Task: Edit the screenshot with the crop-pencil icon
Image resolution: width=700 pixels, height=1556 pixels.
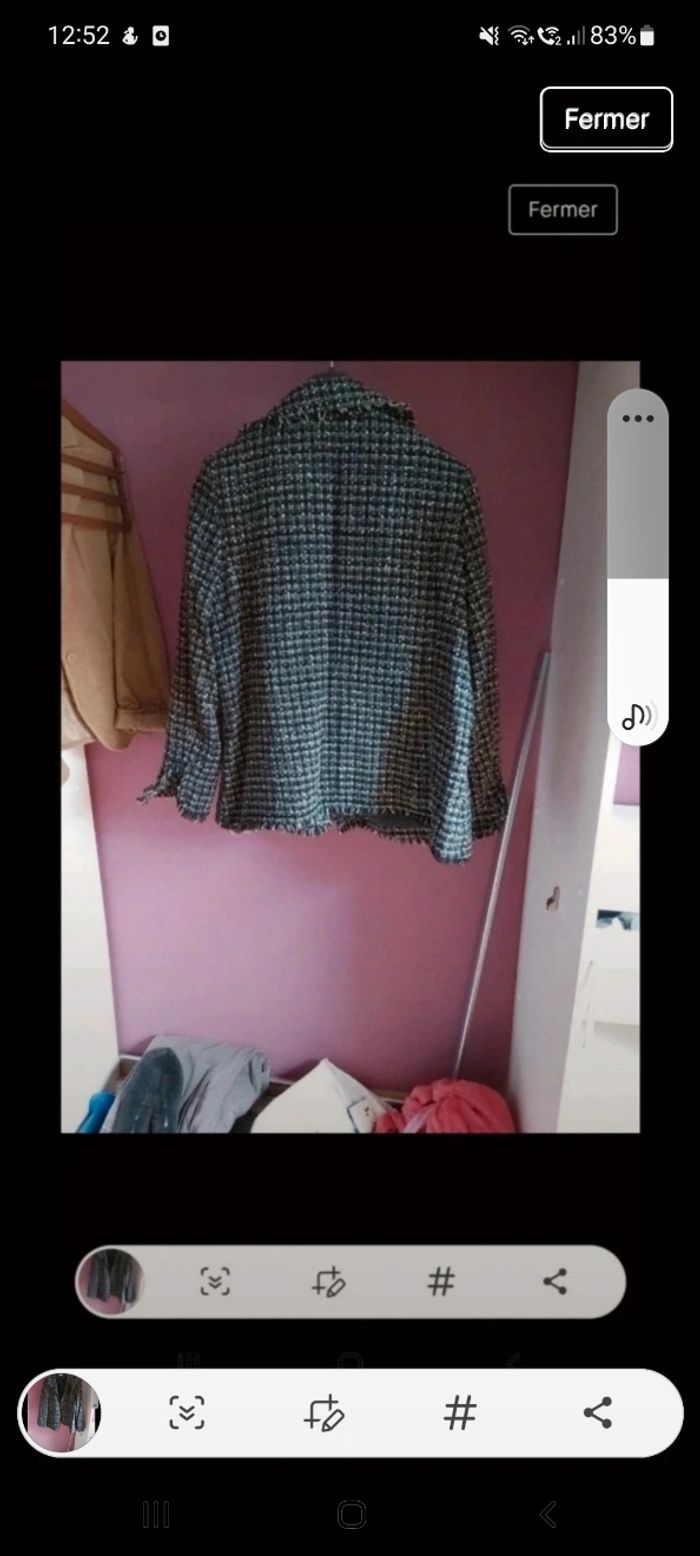Action: (x=324, y=1412)
